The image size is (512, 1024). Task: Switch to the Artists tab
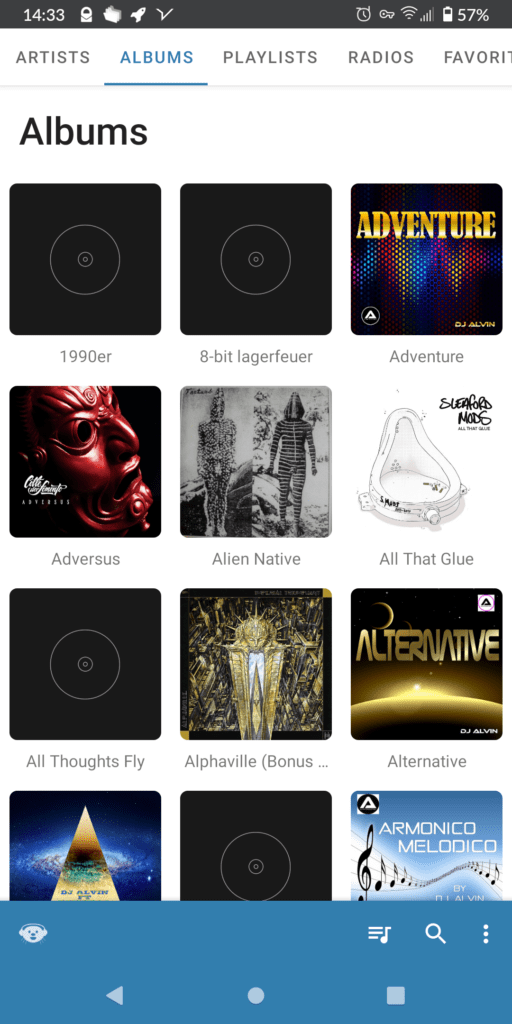click(x=53, y=57)
